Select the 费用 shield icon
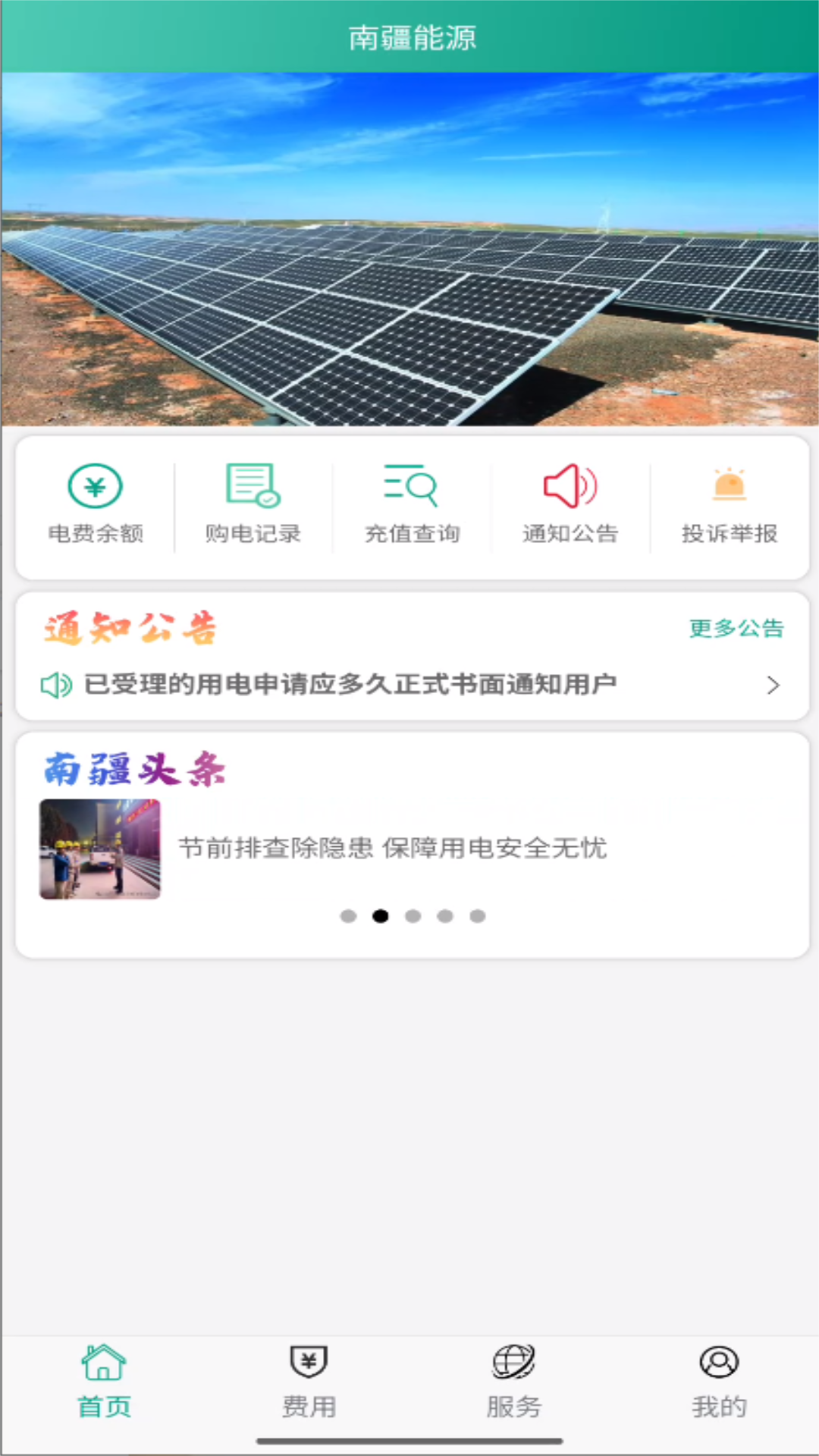The width and height of the screenshot is (819, 1456). pyautogui.click(x=309, y=1361)
